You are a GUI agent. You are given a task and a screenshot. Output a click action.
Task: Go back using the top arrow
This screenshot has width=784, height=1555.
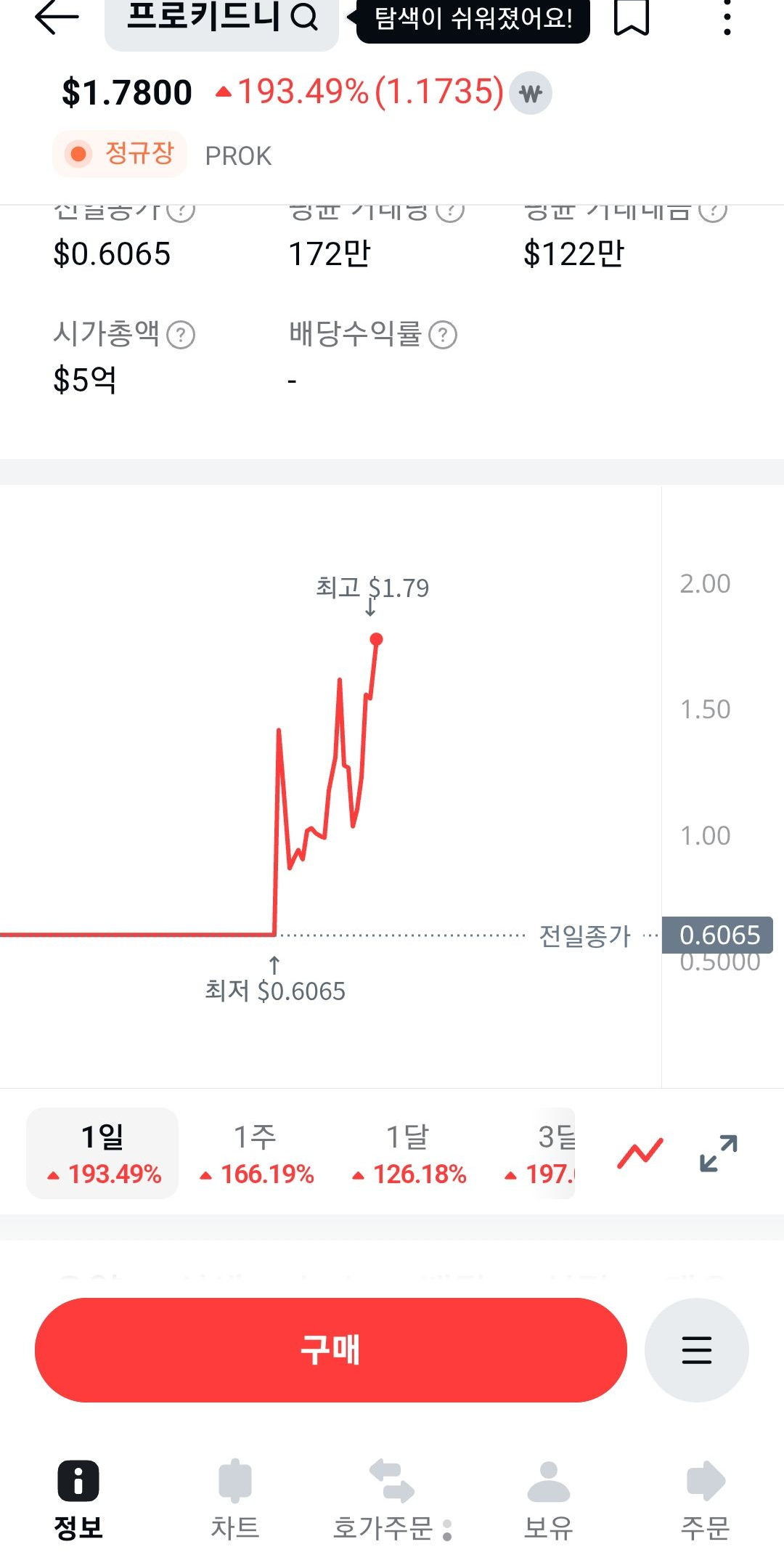(57, 16)
